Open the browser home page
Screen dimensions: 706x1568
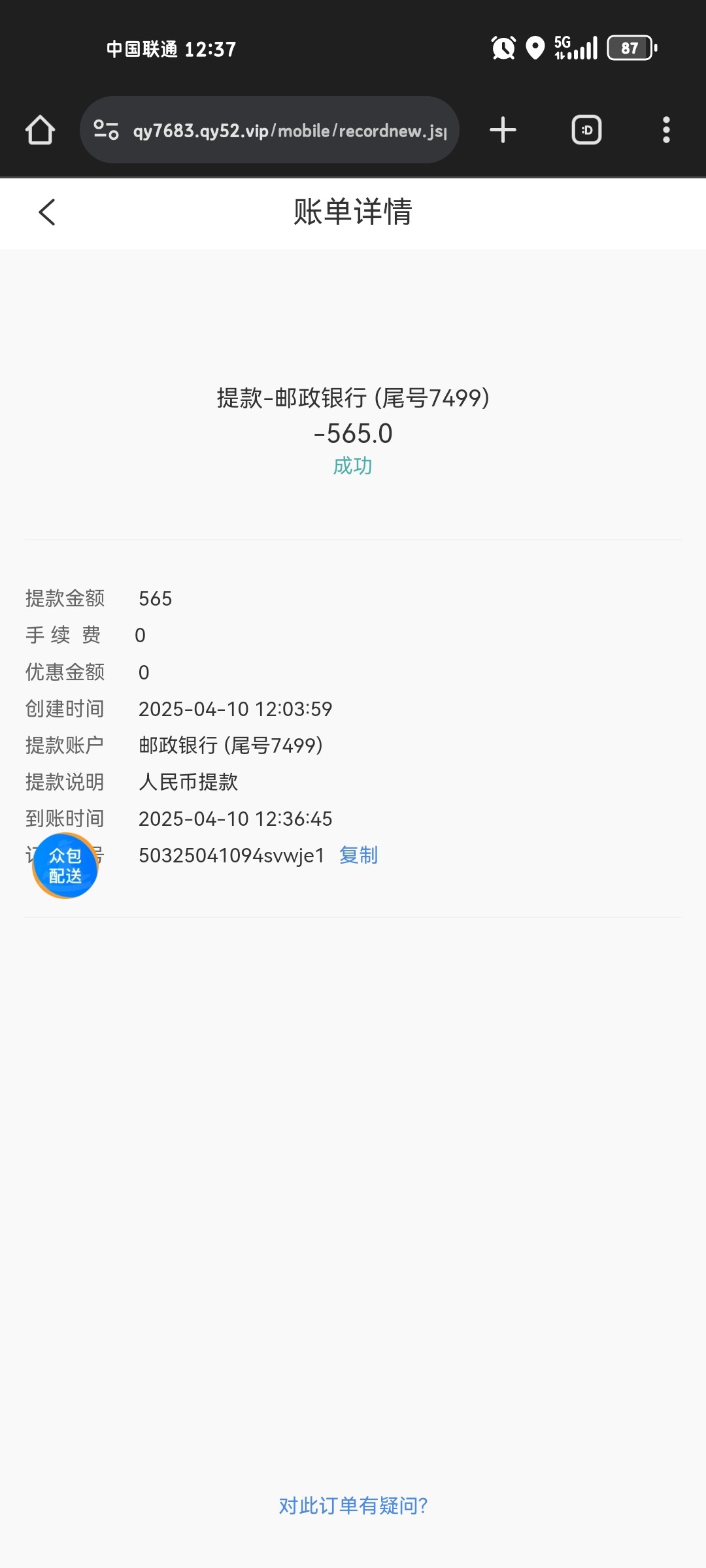point(40,130)
